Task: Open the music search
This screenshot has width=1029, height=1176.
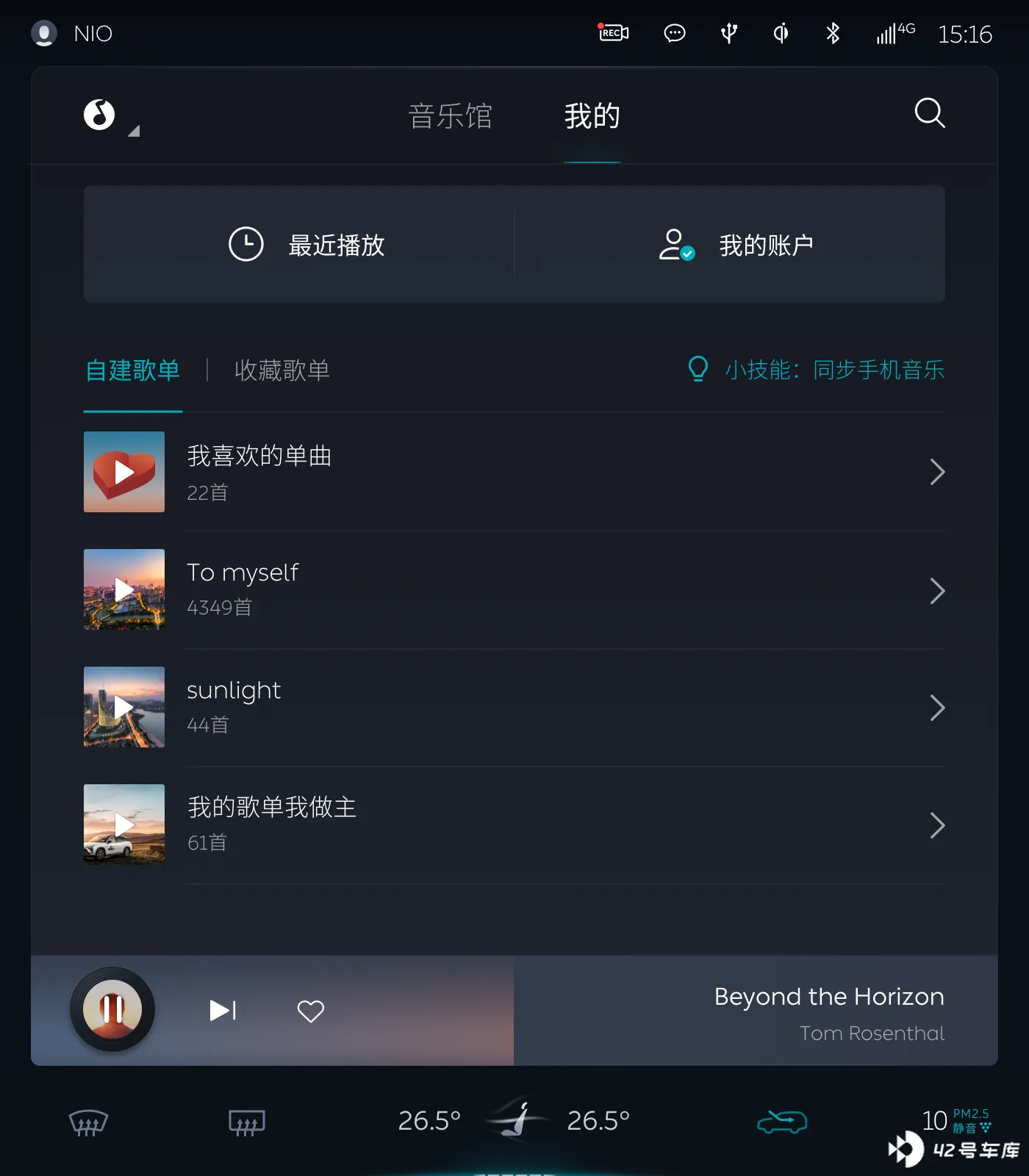Action: [x=929, y=113]
